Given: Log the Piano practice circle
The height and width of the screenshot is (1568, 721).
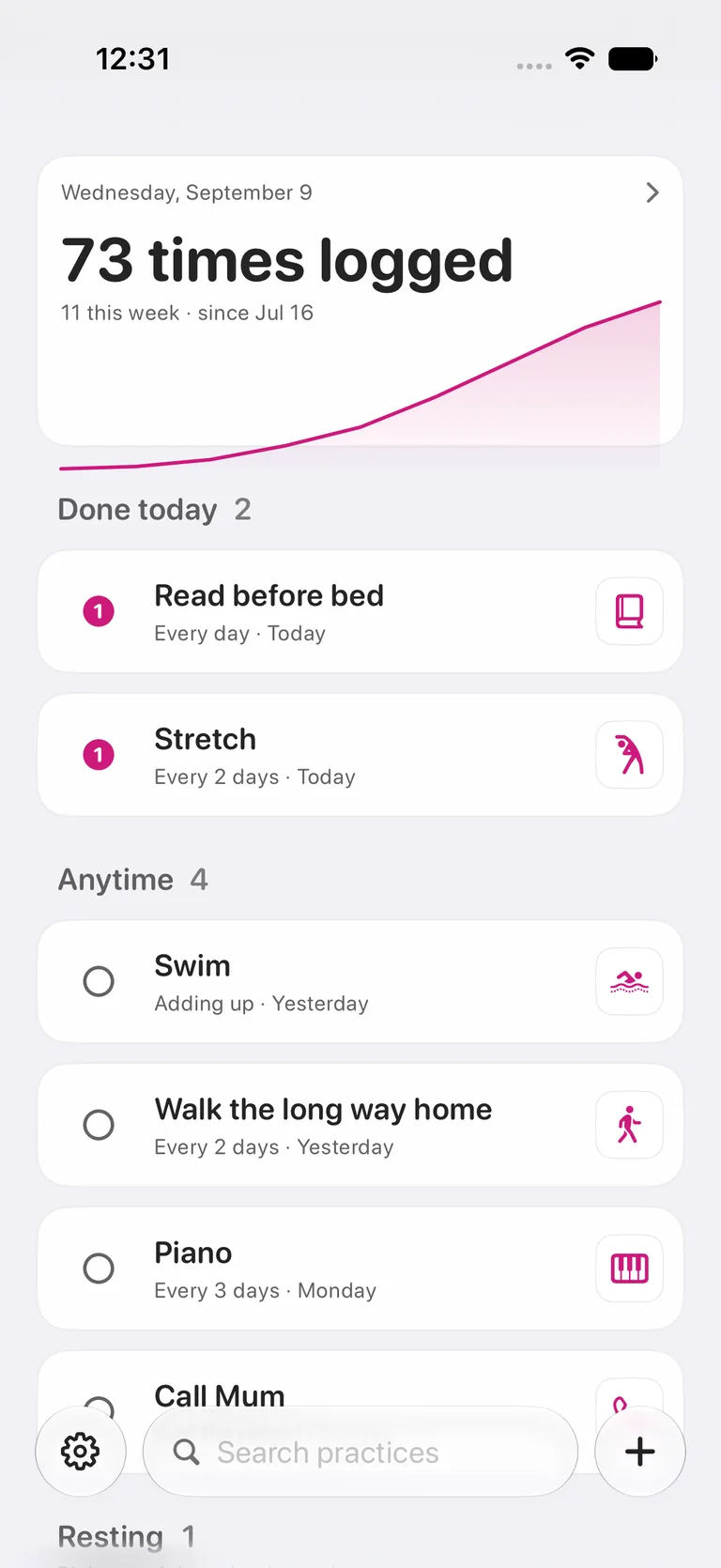Looking at the screenshot, I should pos(99,1268).
